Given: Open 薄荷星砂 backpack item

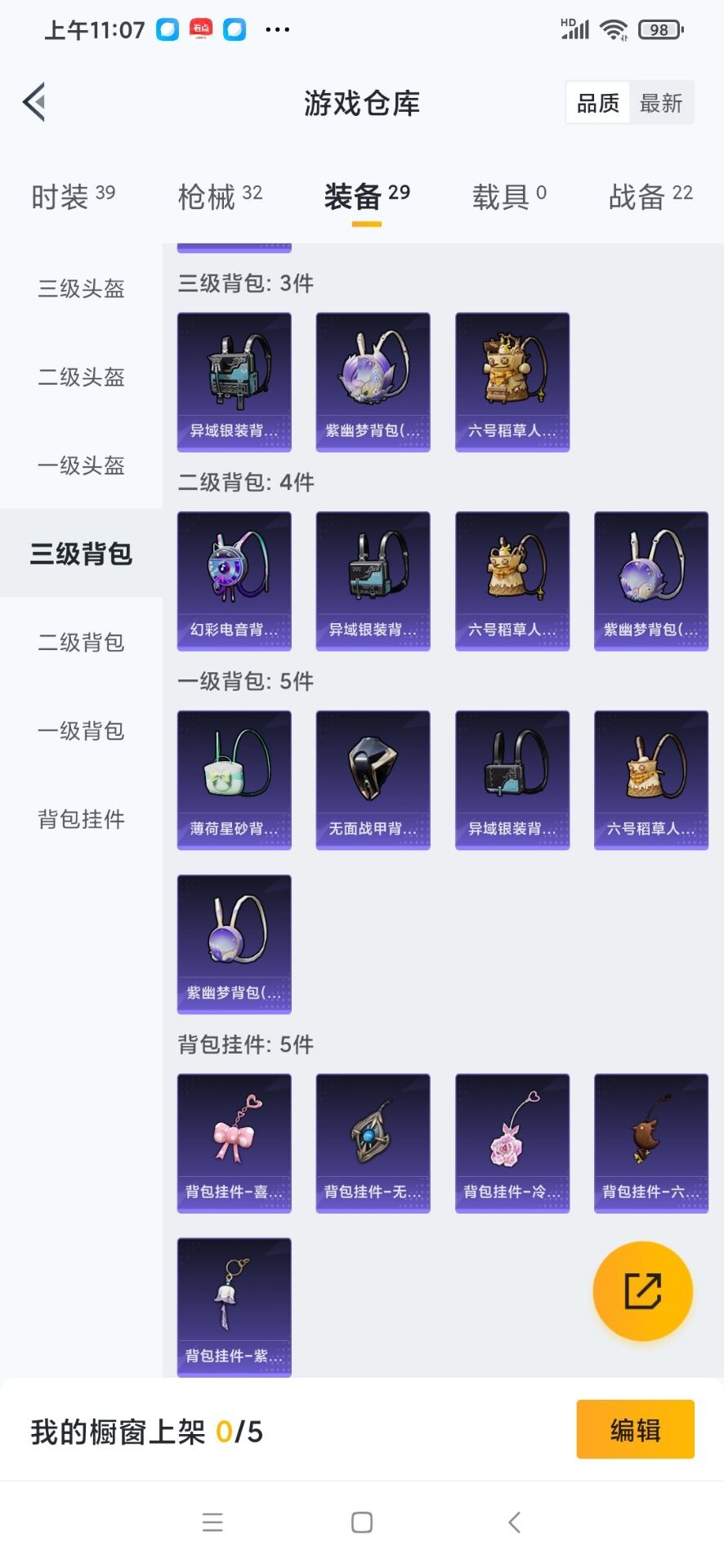Looking at the screenshot, I should click(x=235, y=780).
